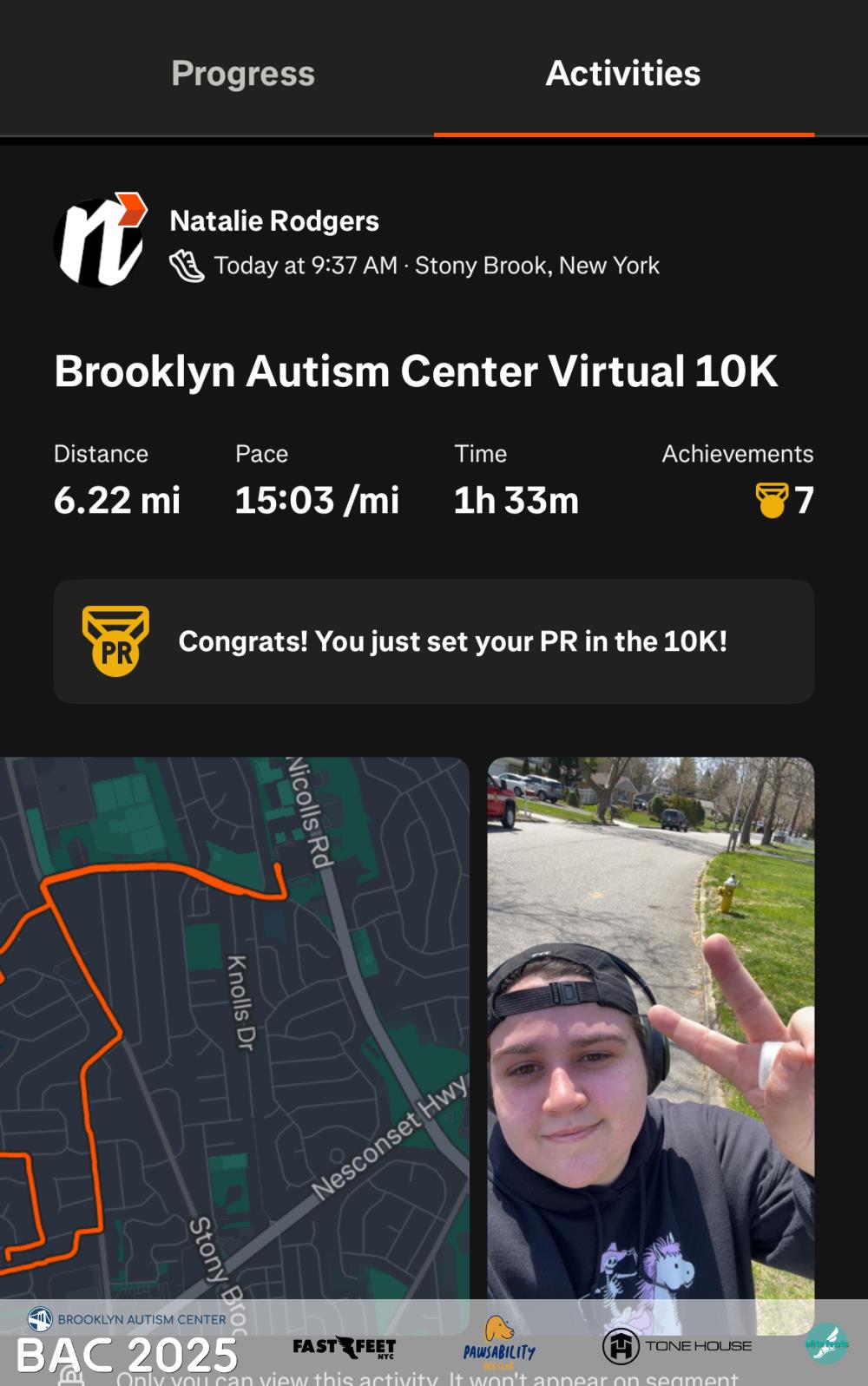Open Natalie Rodgers' profile avatar
This screenshot has height=1386, width=868.
pyautogui.click(x=100, y=240)
